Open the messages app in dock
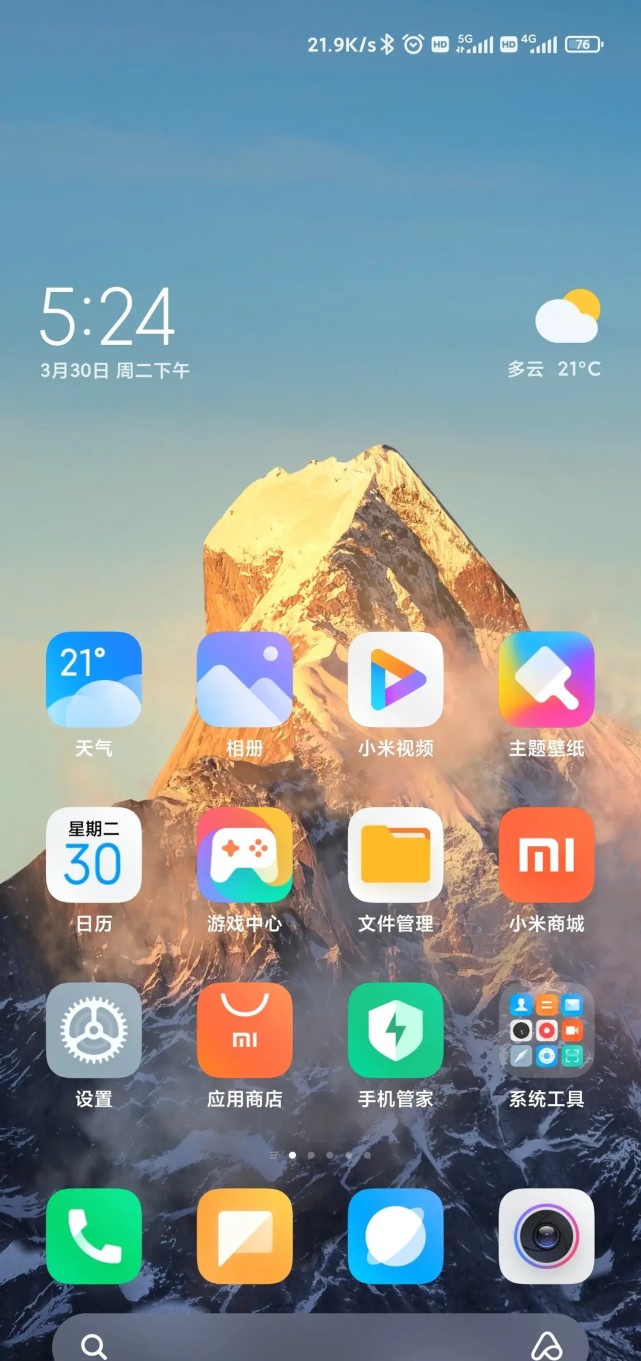Screen dimensions: 641x1361 (245, 1236)
